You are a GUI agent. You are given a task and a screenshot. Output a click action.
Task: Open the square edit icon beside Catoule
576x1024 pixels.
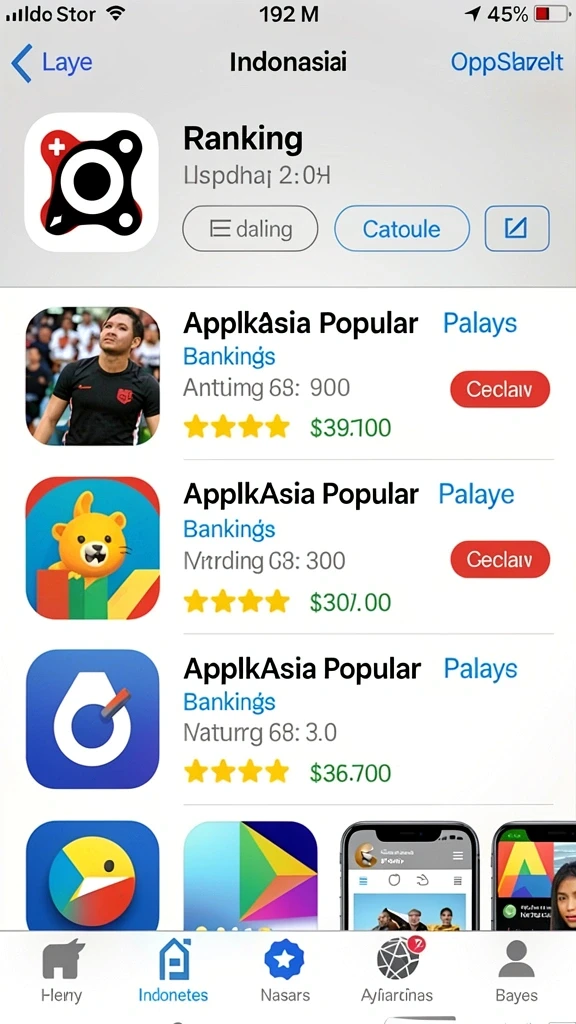coord(517,229)
